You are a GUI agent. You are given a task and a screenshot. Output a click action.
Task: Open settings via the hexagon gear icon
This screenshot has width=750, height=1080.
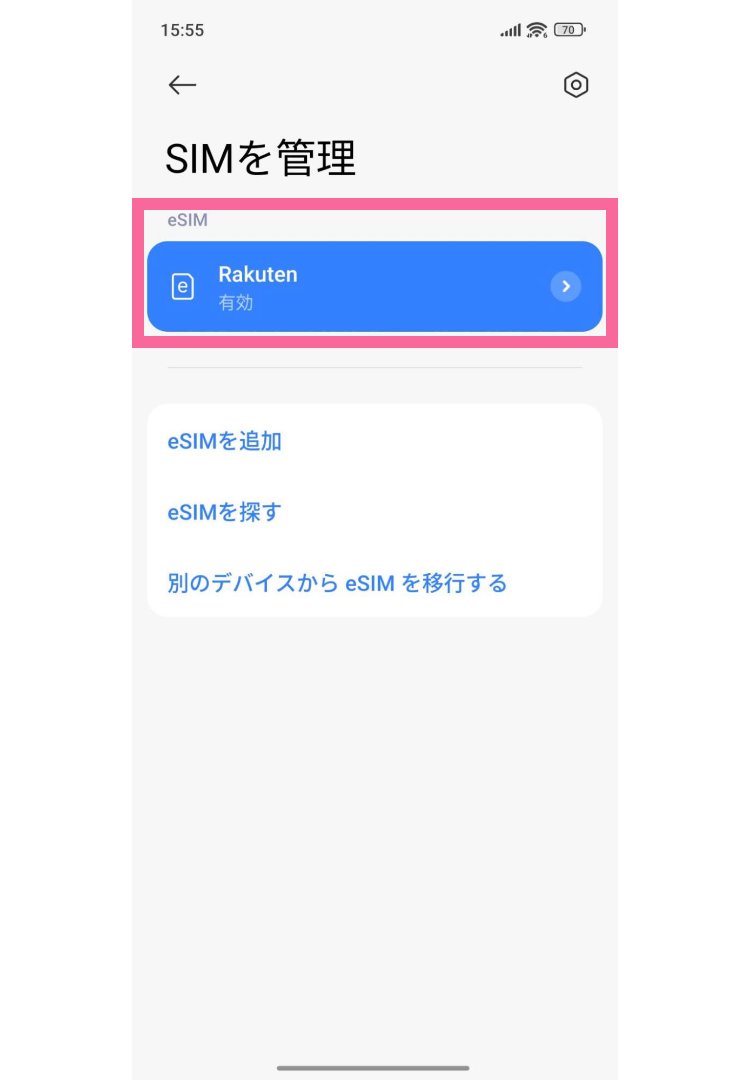pos(575,86)
